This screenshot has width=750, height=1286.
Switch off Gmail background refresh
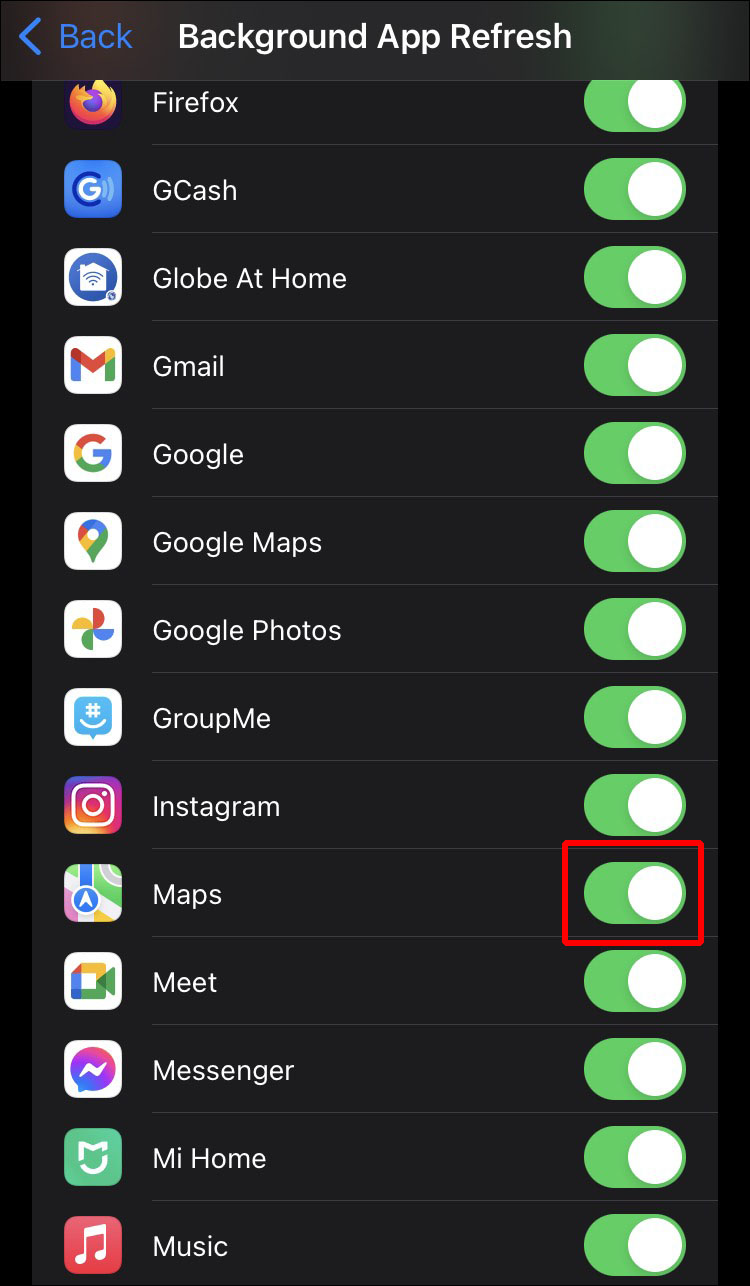[634, 366]
